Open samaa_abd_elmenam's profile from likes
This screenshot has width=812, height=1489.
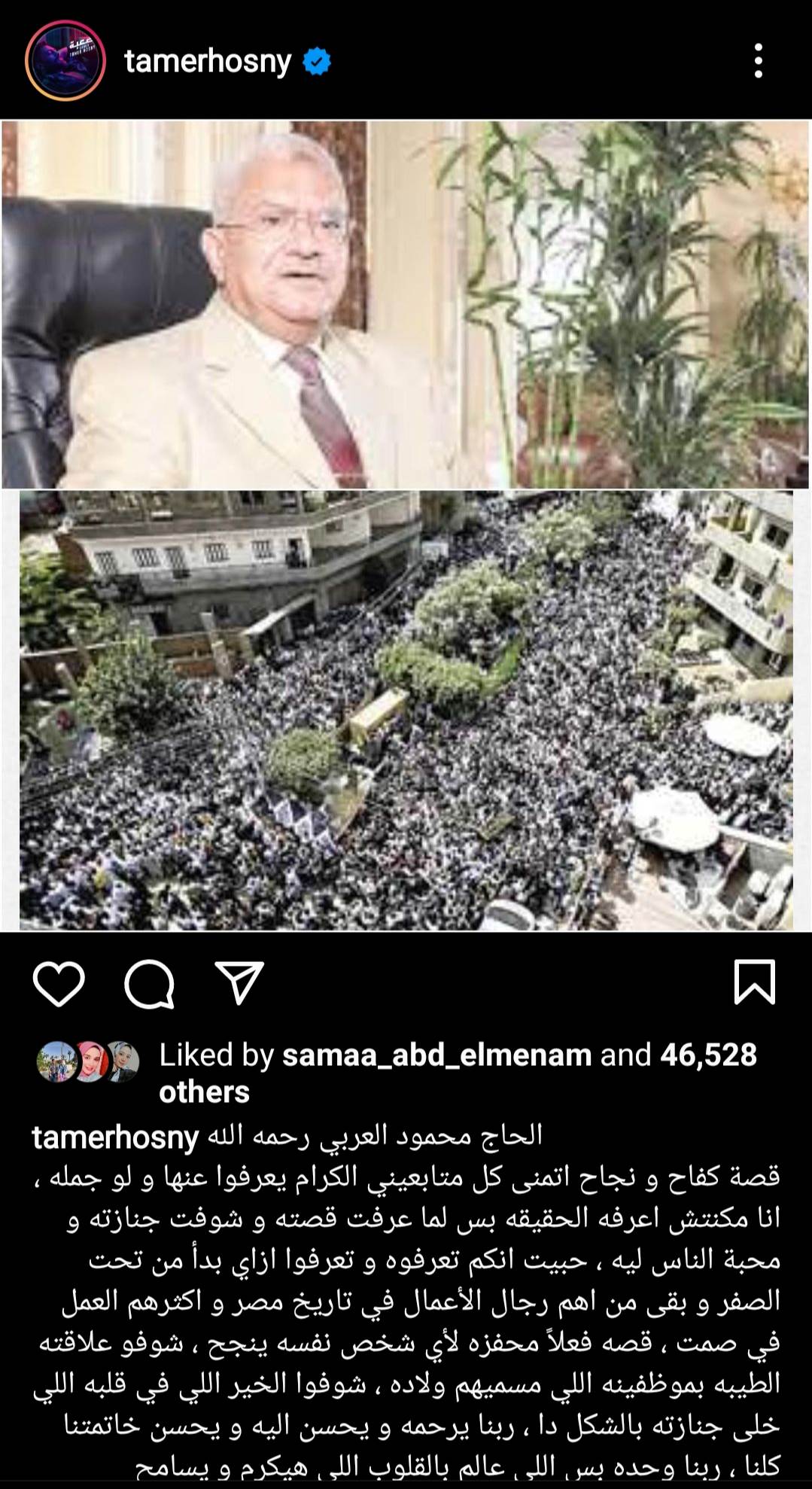click(x=436, y=1055)
